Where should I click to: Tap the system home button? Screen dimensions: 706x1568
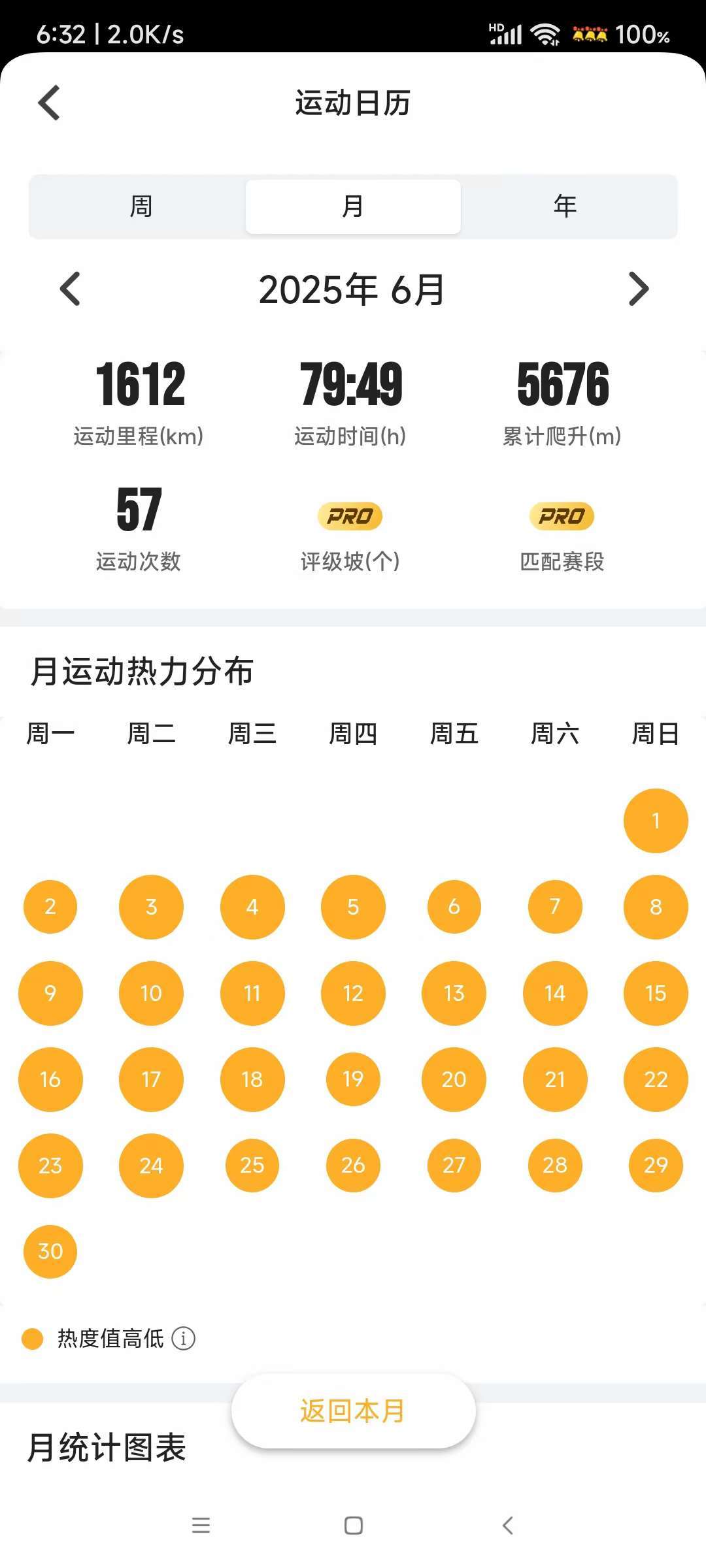tap(353, 1526)
